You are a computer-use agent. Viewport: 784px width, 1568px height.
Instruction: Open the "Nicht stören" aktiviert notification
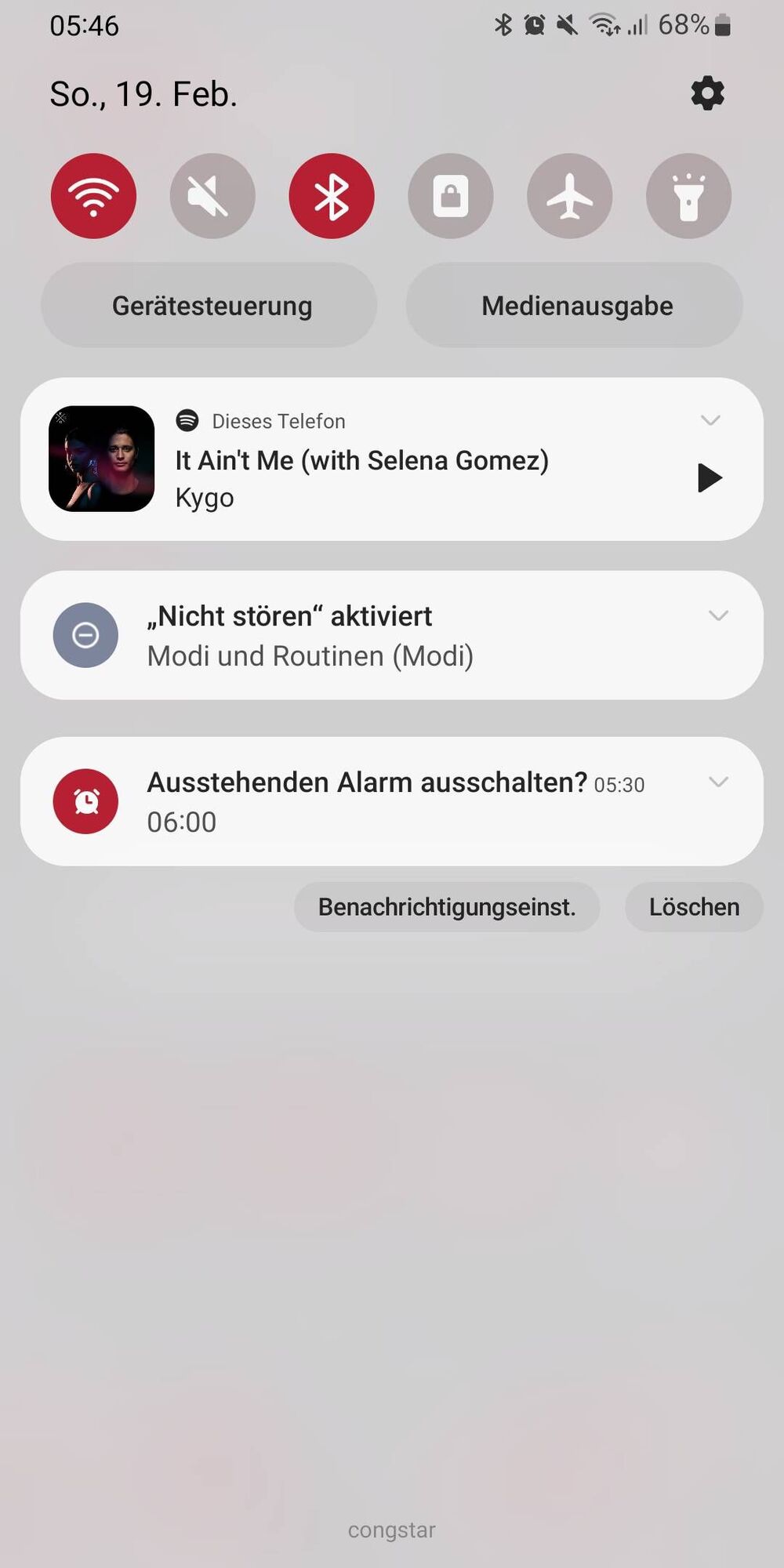pyautogui.click(x=314, y=635)
